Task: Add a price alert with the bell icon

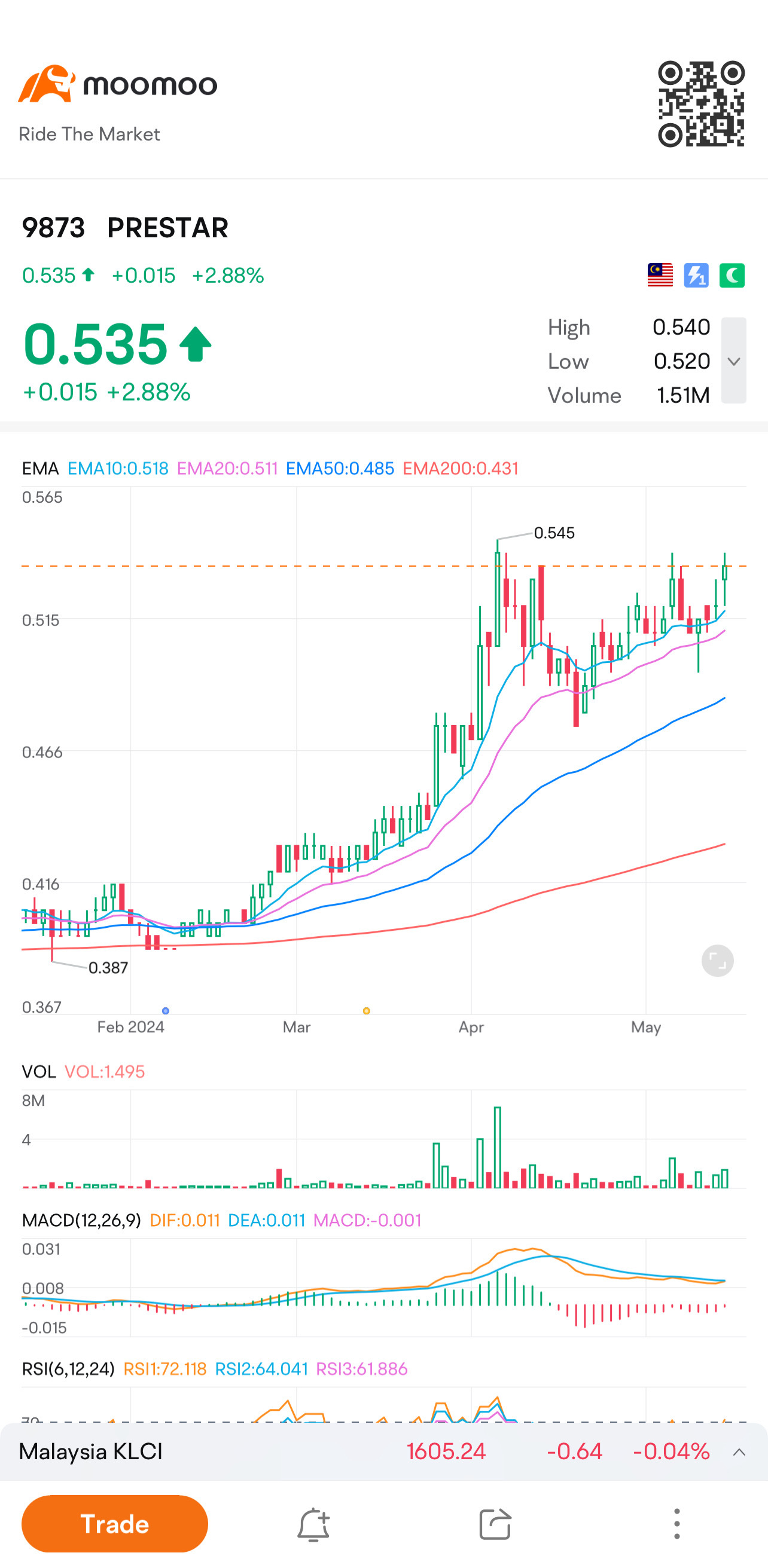Action: tap(313, 1524)
